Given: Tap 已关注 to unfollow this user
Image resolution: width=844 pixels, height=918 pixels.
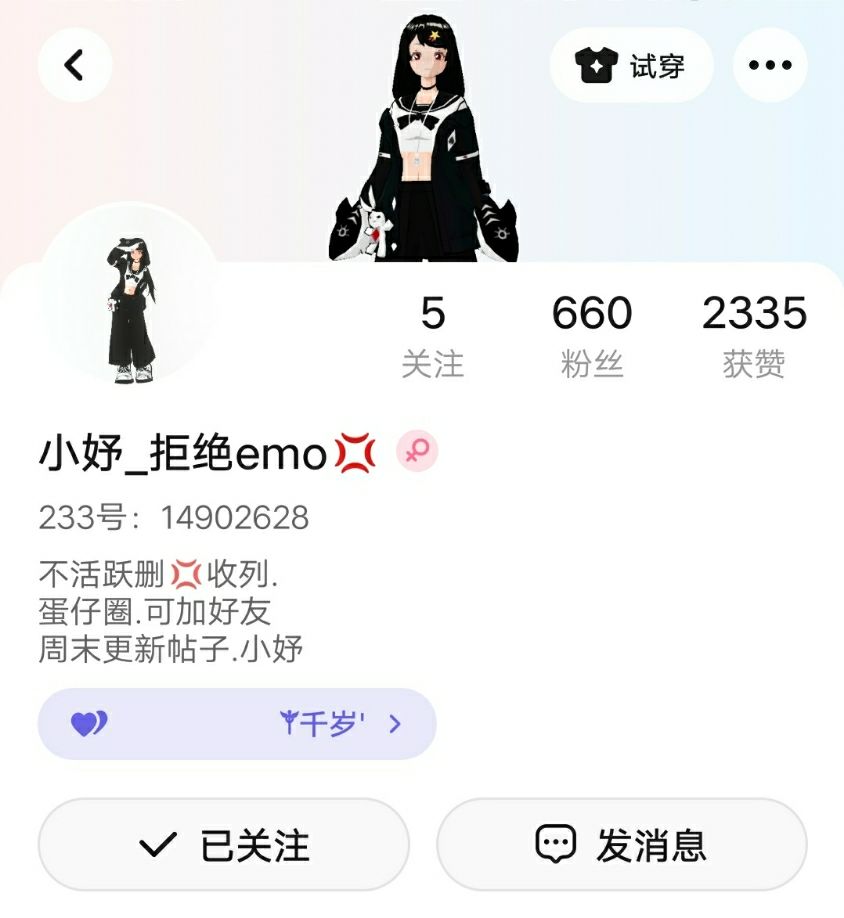Looking at the screenshot, I should coord(224,844).
